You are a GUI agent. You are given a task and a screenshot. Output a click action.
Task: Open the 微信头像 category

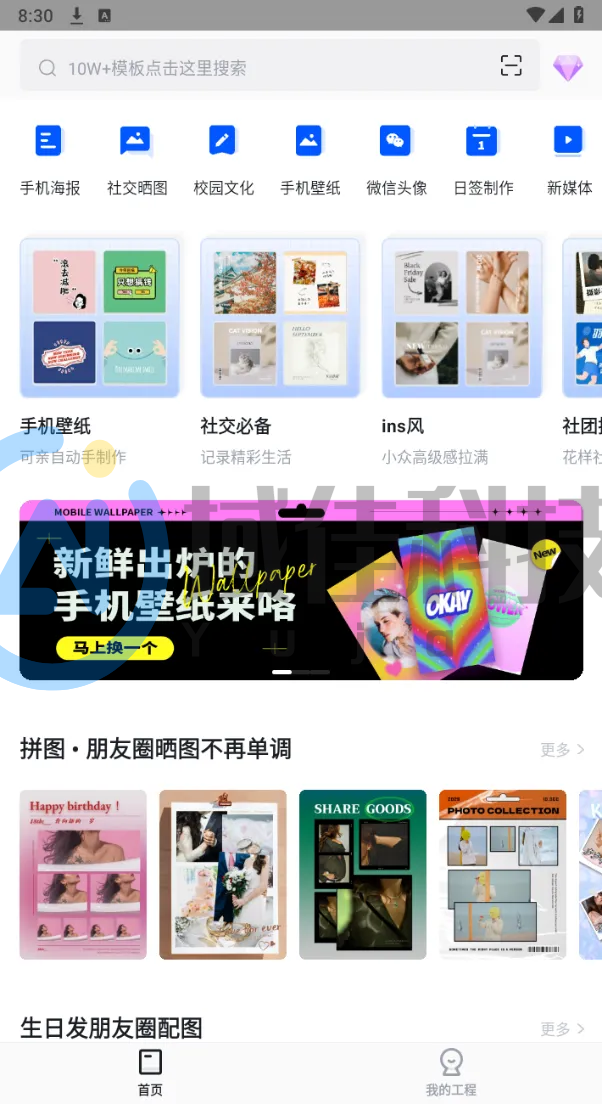pos(396,160)
